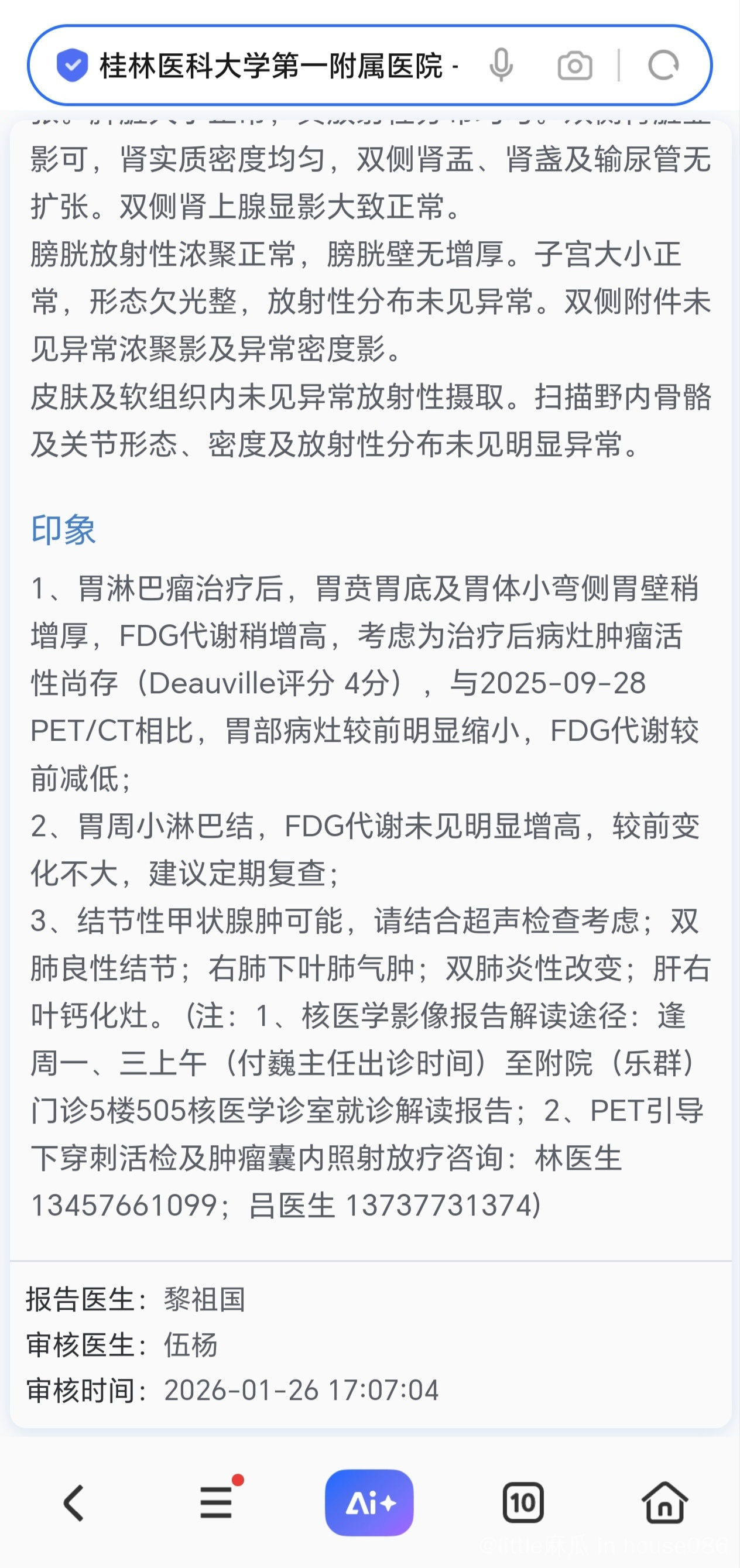Open the browser menu with three lines
The image size is (740, 1568).
(217, 1503)
